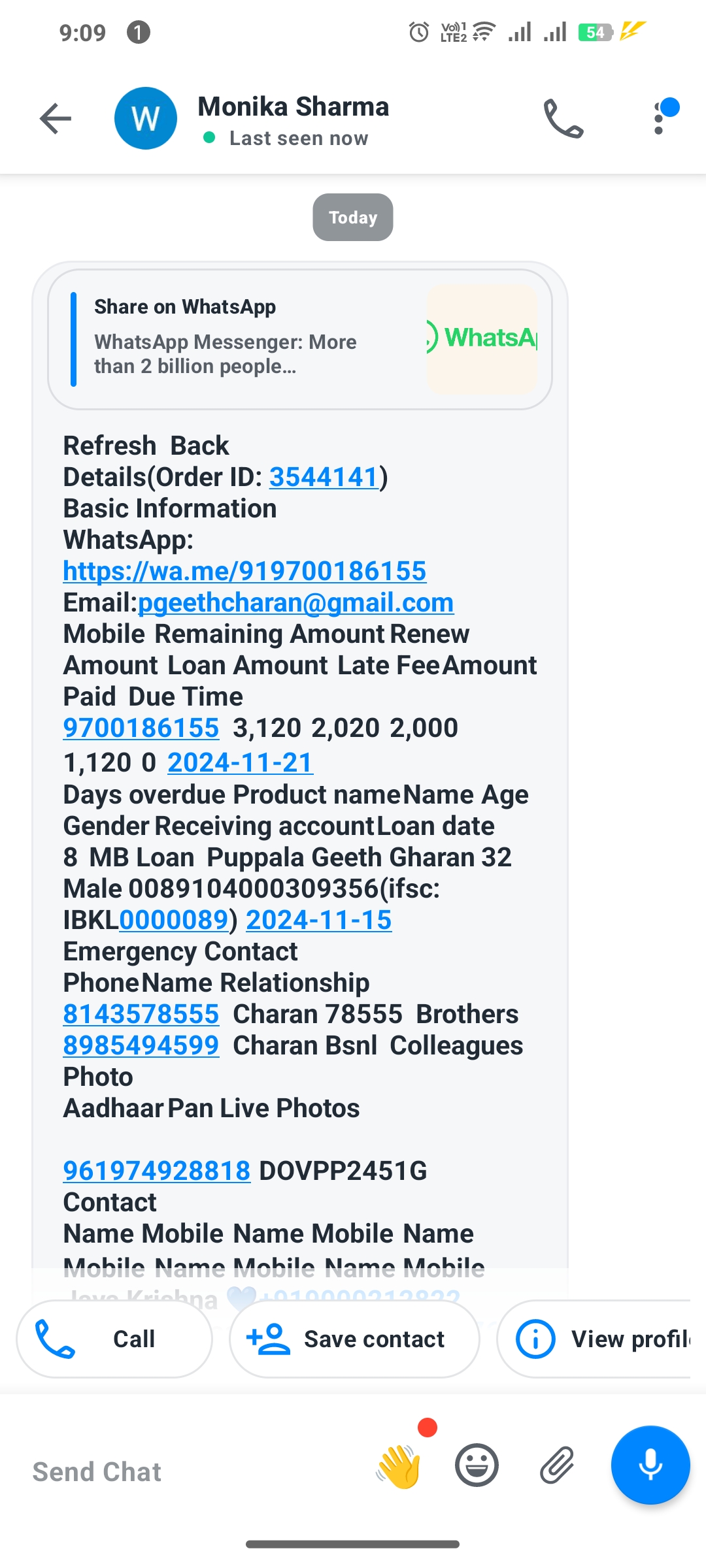Open the Share on WhatsApp link preview
The width and height of the screenshot is (706, 1568).
[x=300, y=340]
